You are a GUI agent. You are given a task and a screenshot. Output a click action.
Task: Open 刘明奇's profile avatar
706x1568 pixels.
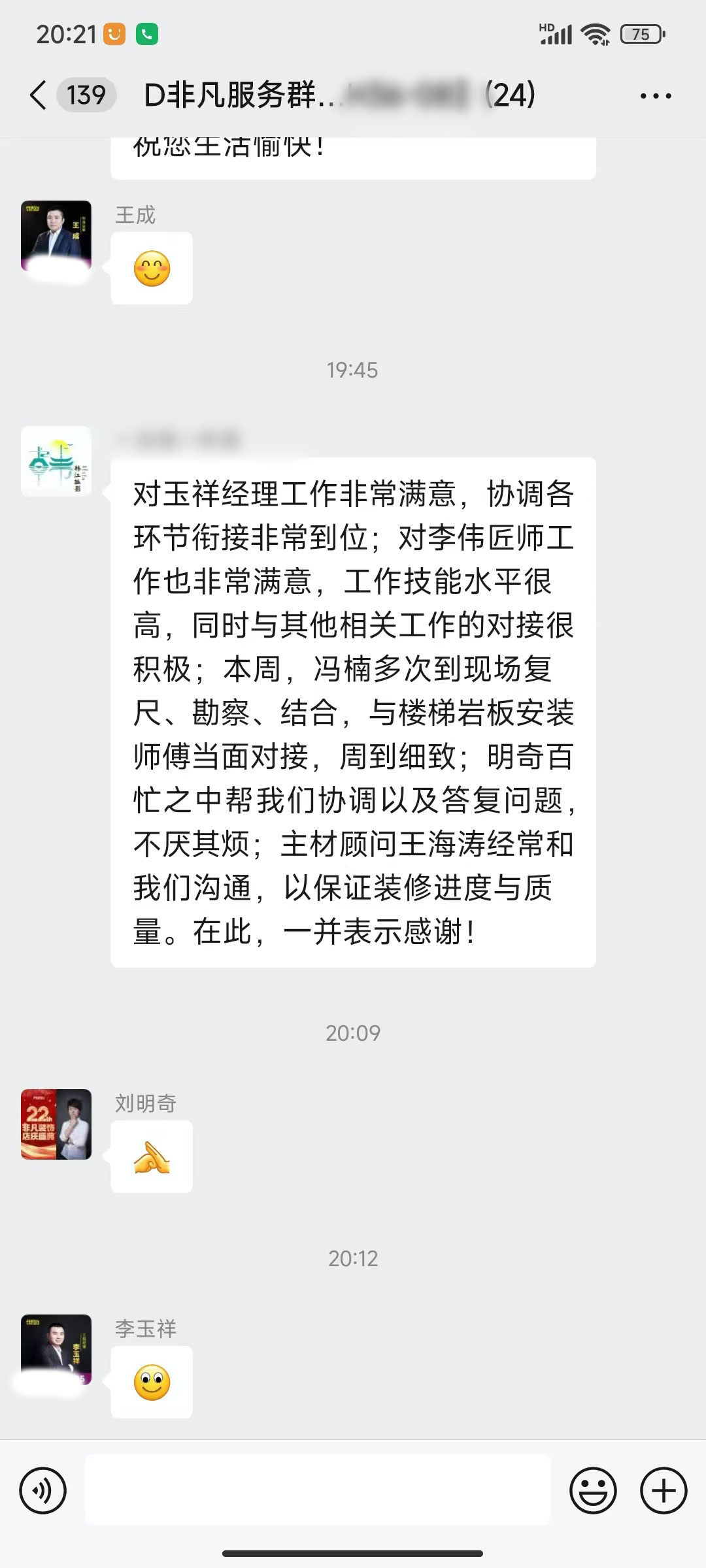coord(56,1124)
